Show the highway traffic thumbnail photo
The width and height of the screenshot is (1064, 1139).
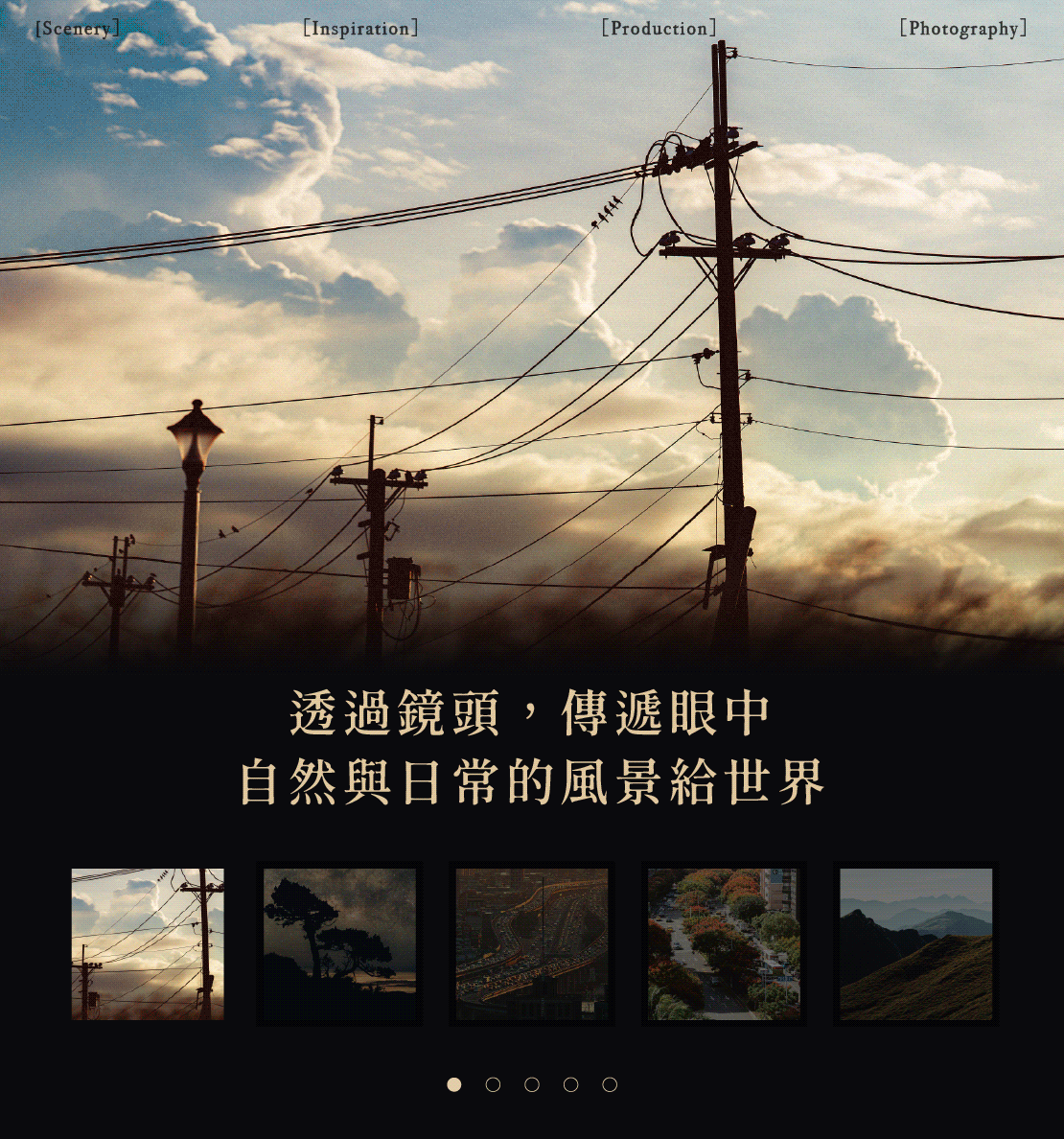click(x=532, y=944)
